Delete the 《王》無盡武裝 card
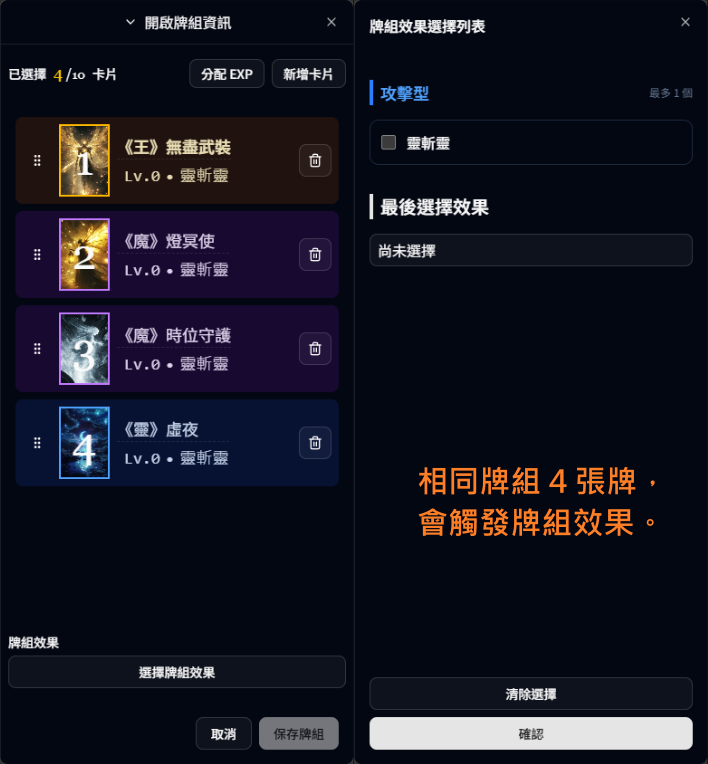The height and width of the screenshot is (764, 708). (x=315, y=160)
